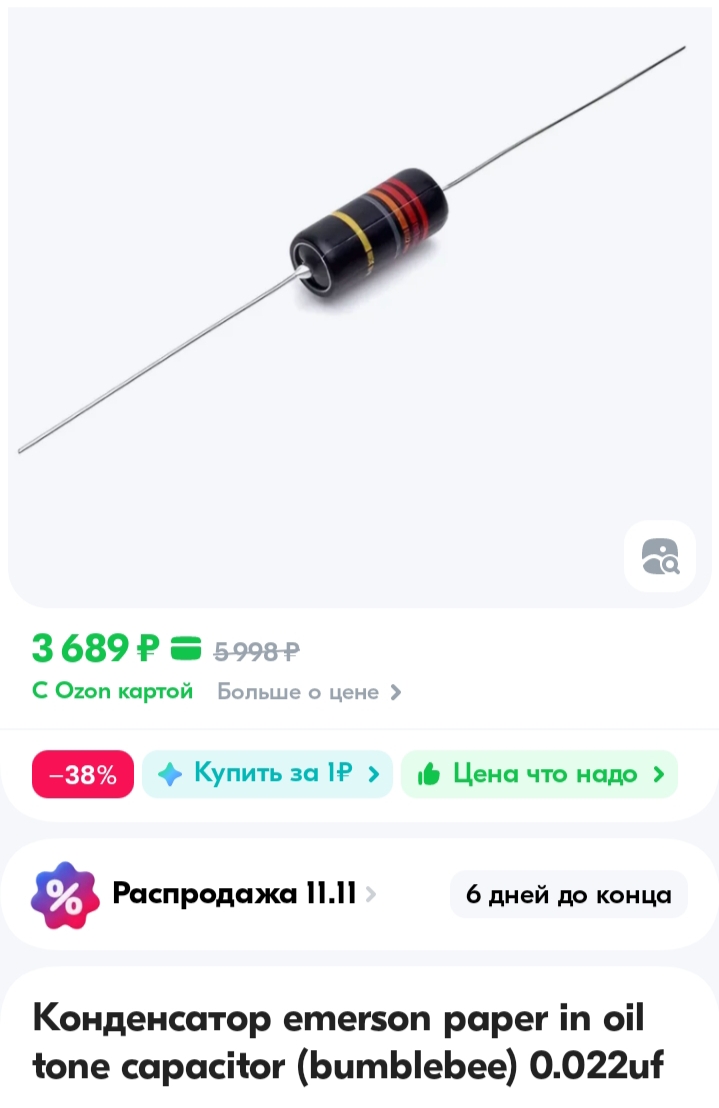Tap the "Цена что надо" chip
Screen dimensions: 719x1108
pos(540,774)
